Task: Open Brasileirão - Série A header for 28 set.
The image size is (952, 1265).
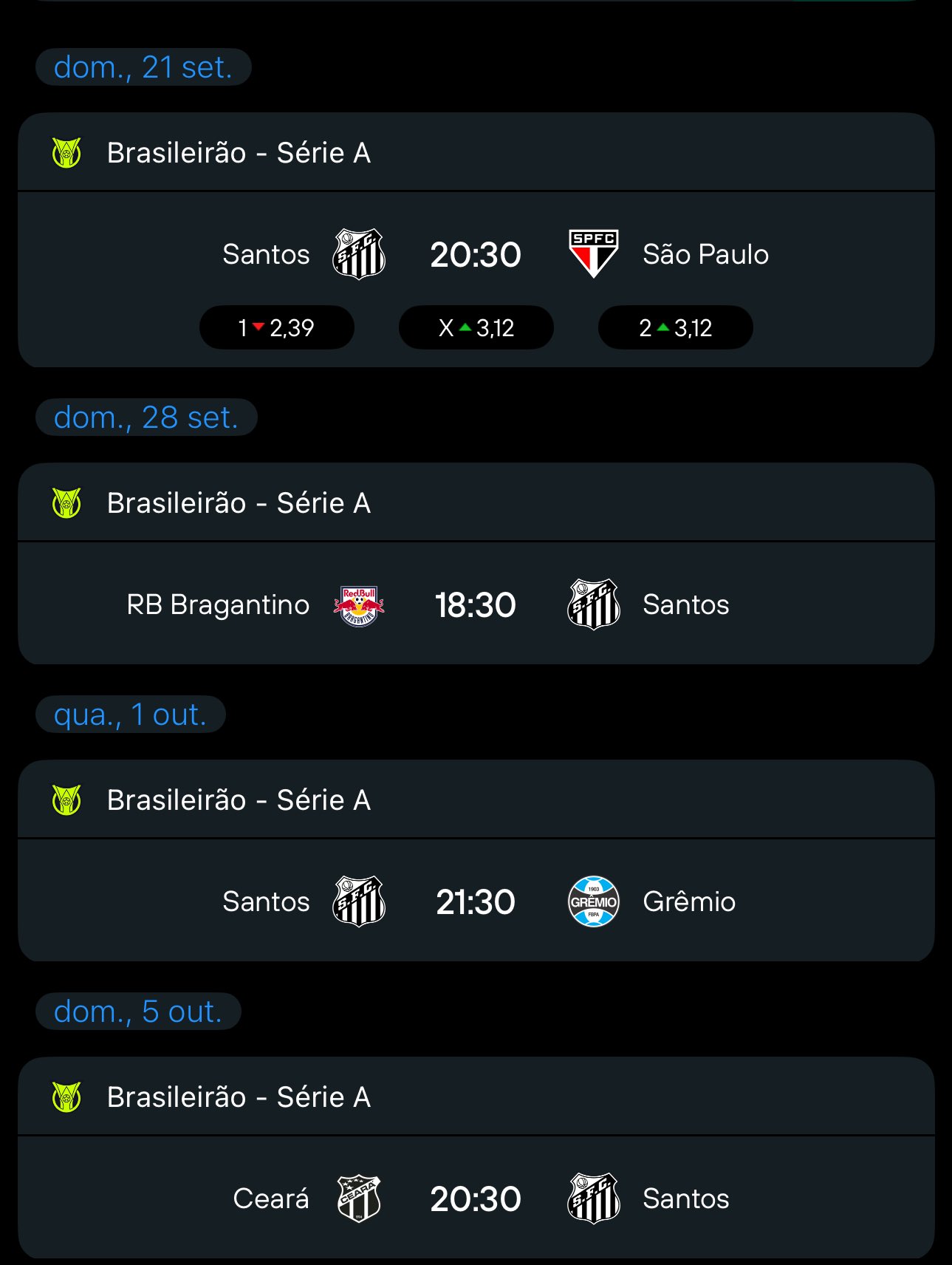Action: pos(239,503)
